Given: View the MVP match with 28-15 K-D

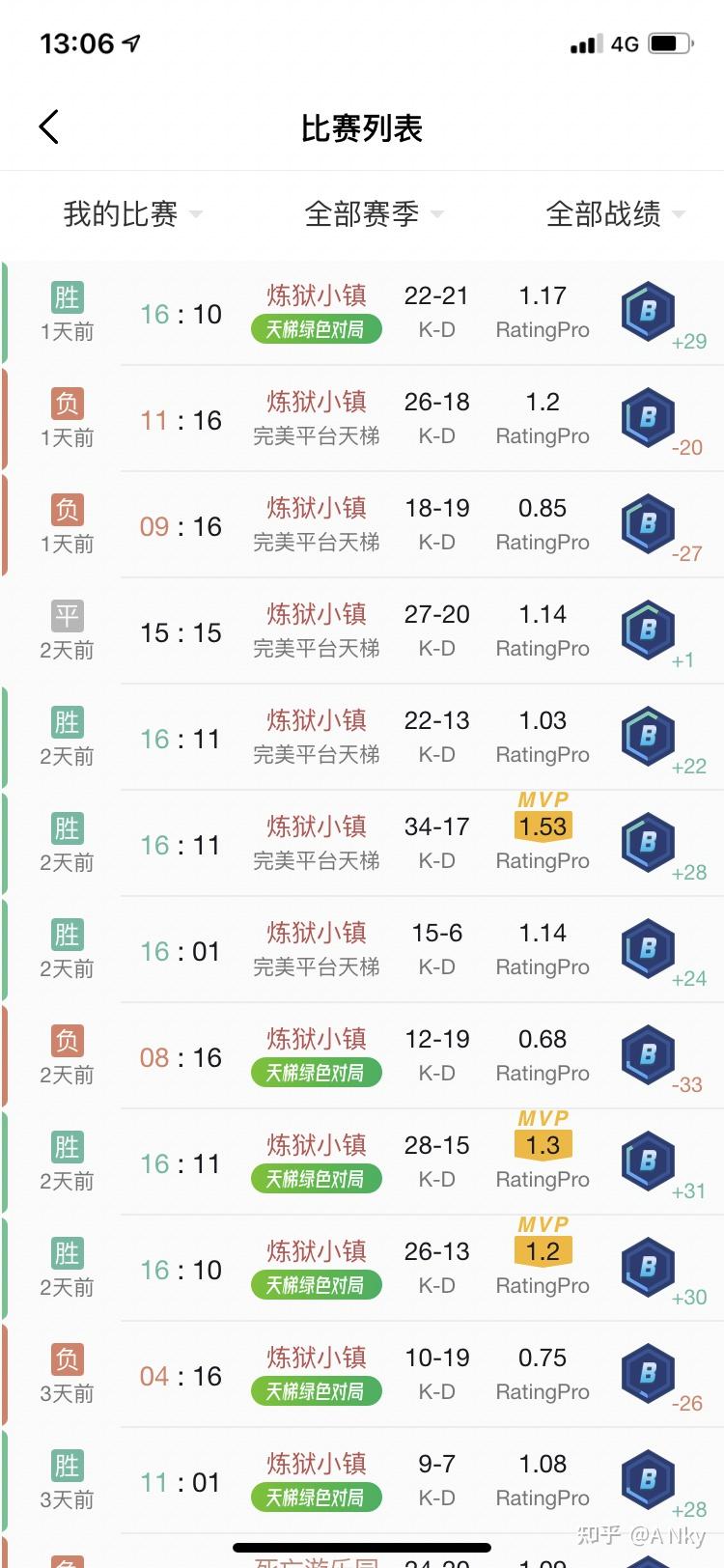Looking at the screenshot, I should (x=362, y=1162).
